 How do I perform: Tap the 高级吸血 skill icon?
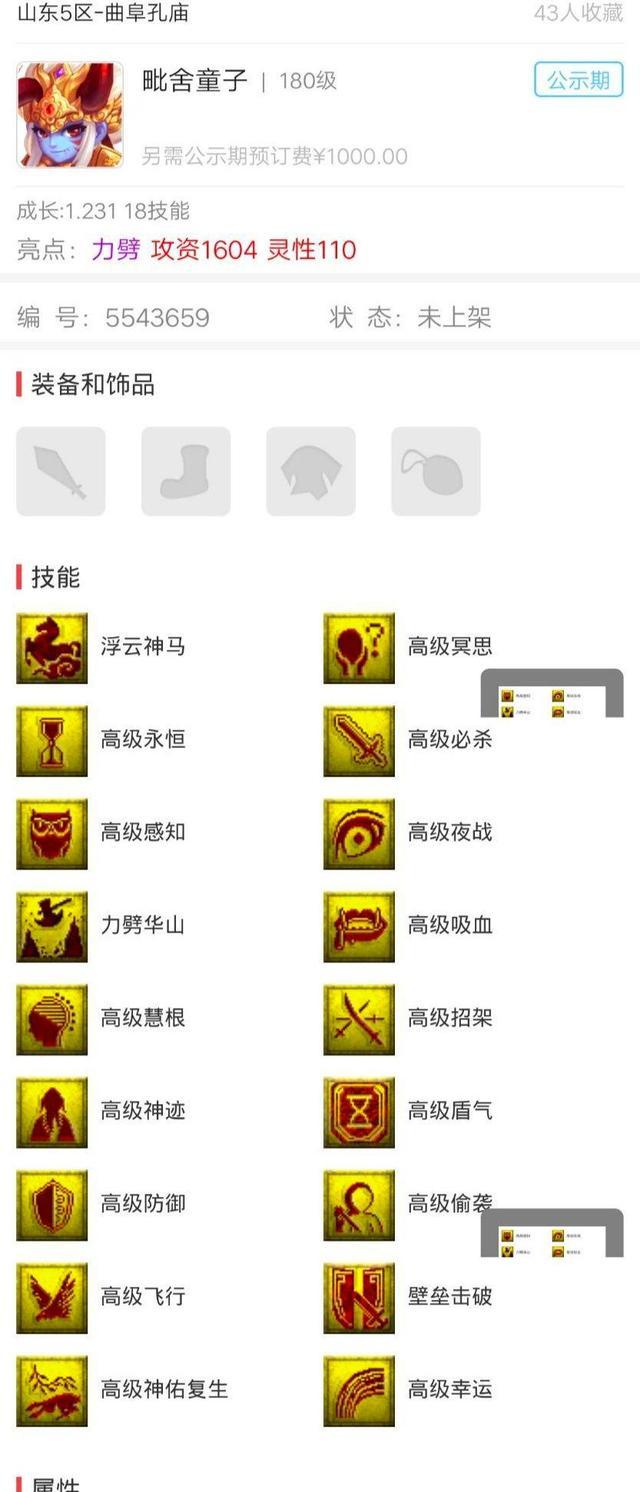click(x=359, y=927)
